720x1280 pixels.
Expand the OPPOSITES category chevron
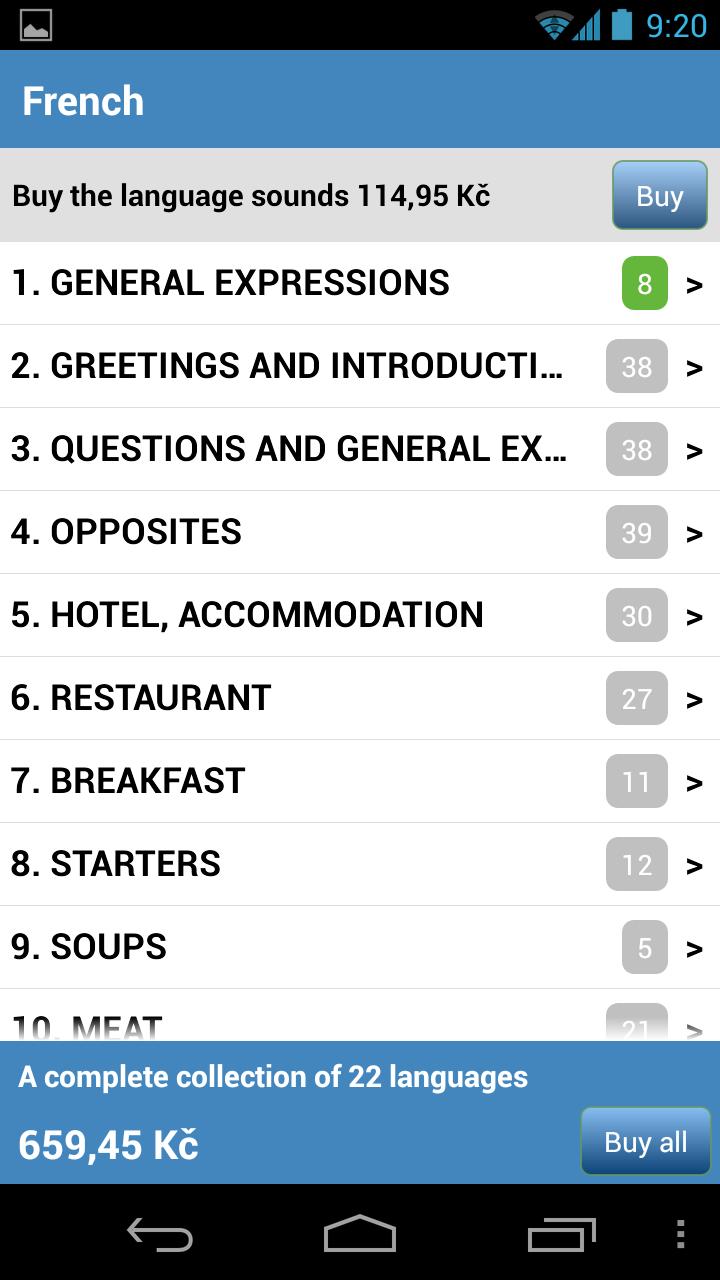694,532
